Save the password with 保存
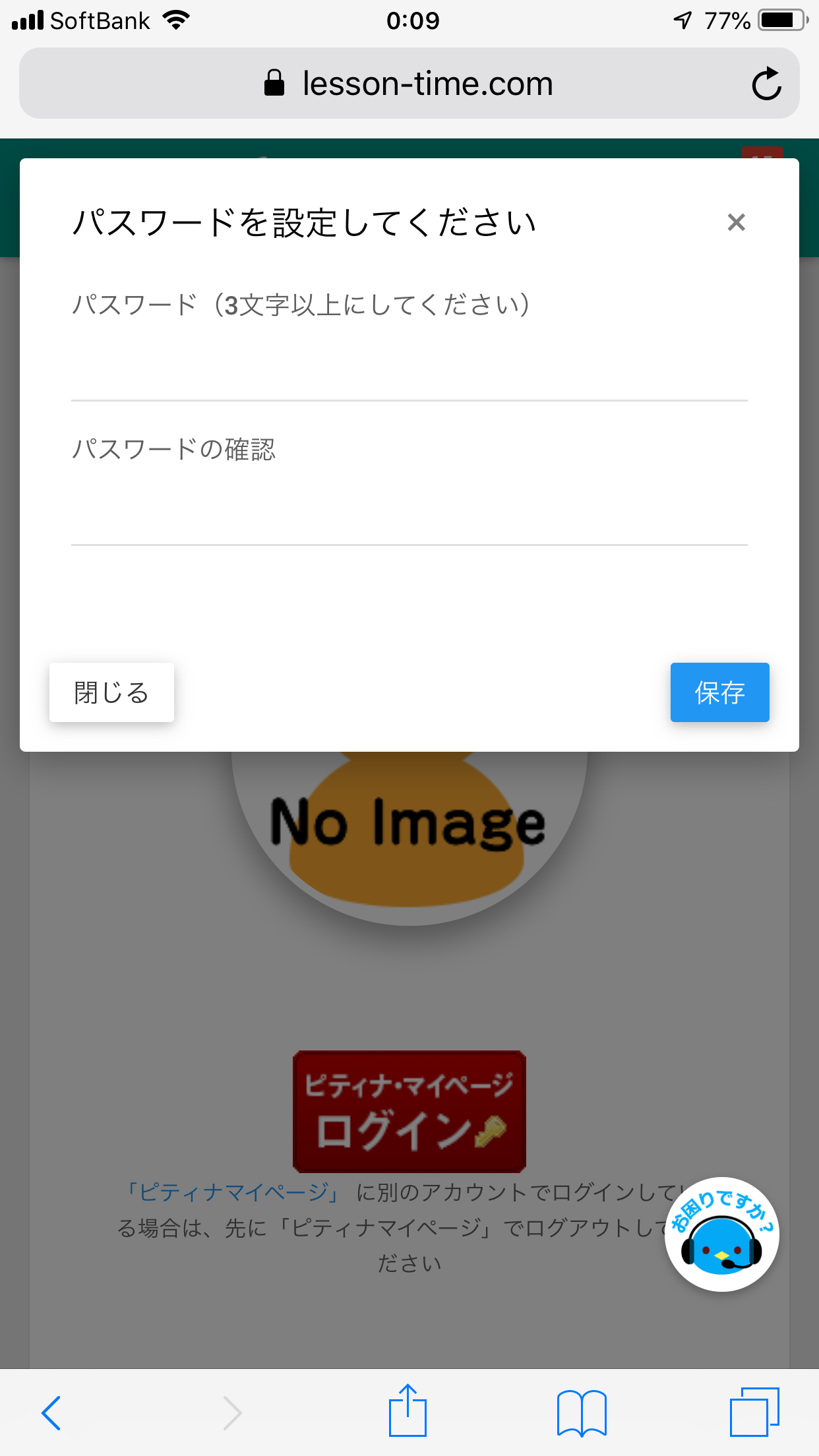 click(x=719, y=692)
